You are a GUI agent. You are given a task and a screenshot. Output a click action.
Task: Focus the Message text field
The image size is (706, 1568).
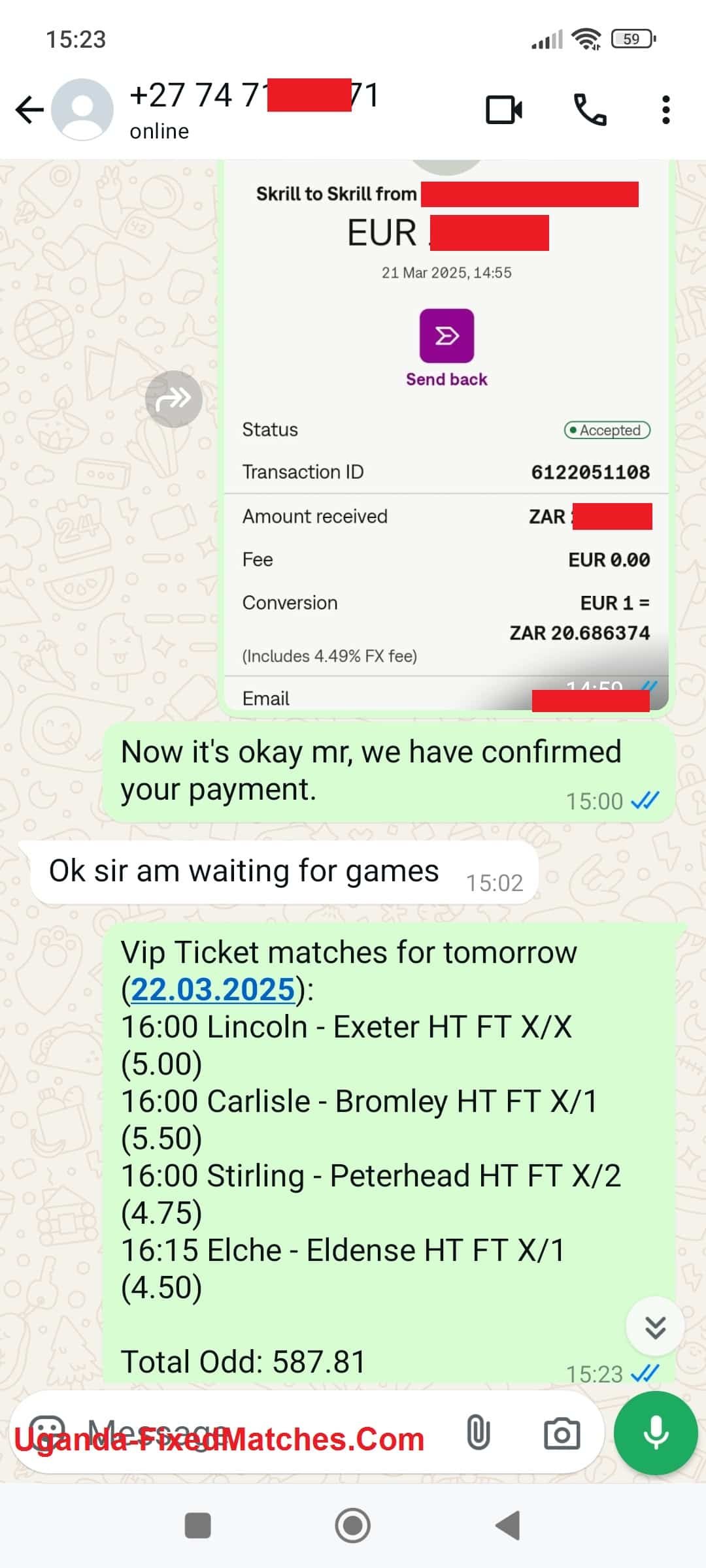coord(261,1432)
